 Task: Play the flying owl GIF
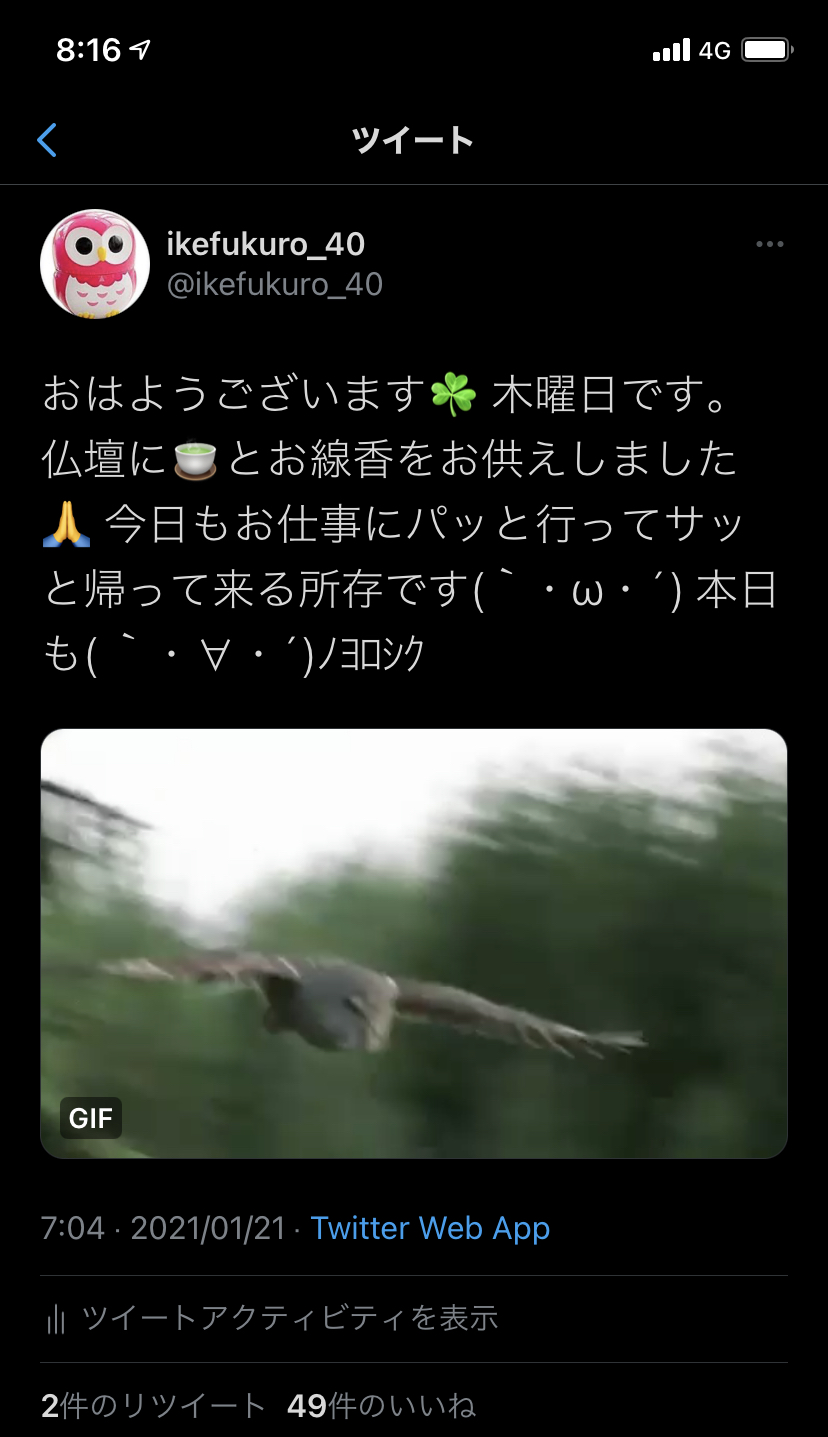point(414,943)
